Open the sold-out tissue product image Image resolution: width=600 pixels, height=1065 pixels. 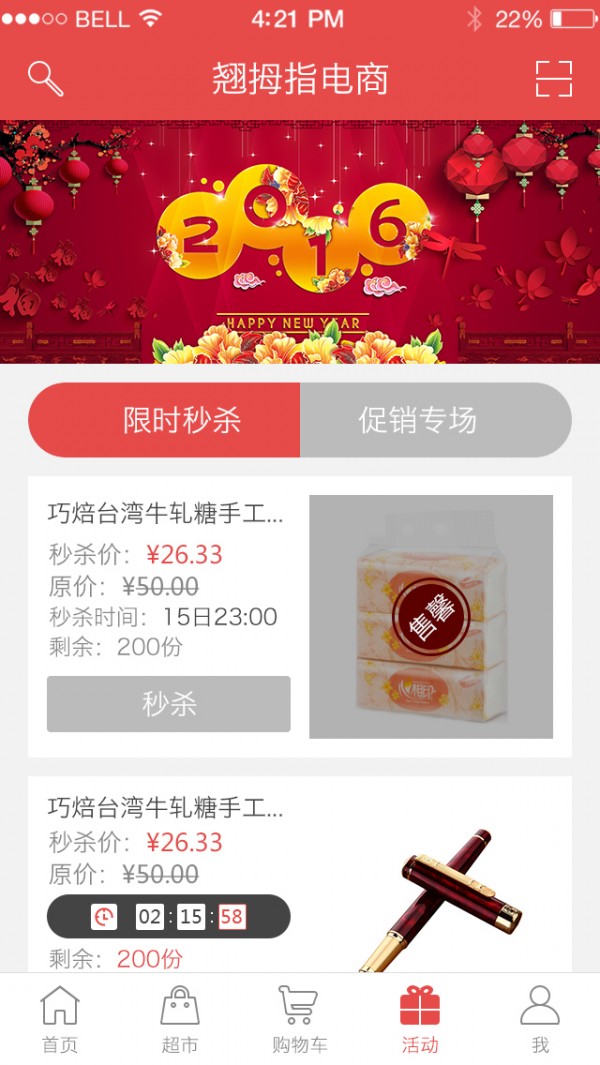431,617
